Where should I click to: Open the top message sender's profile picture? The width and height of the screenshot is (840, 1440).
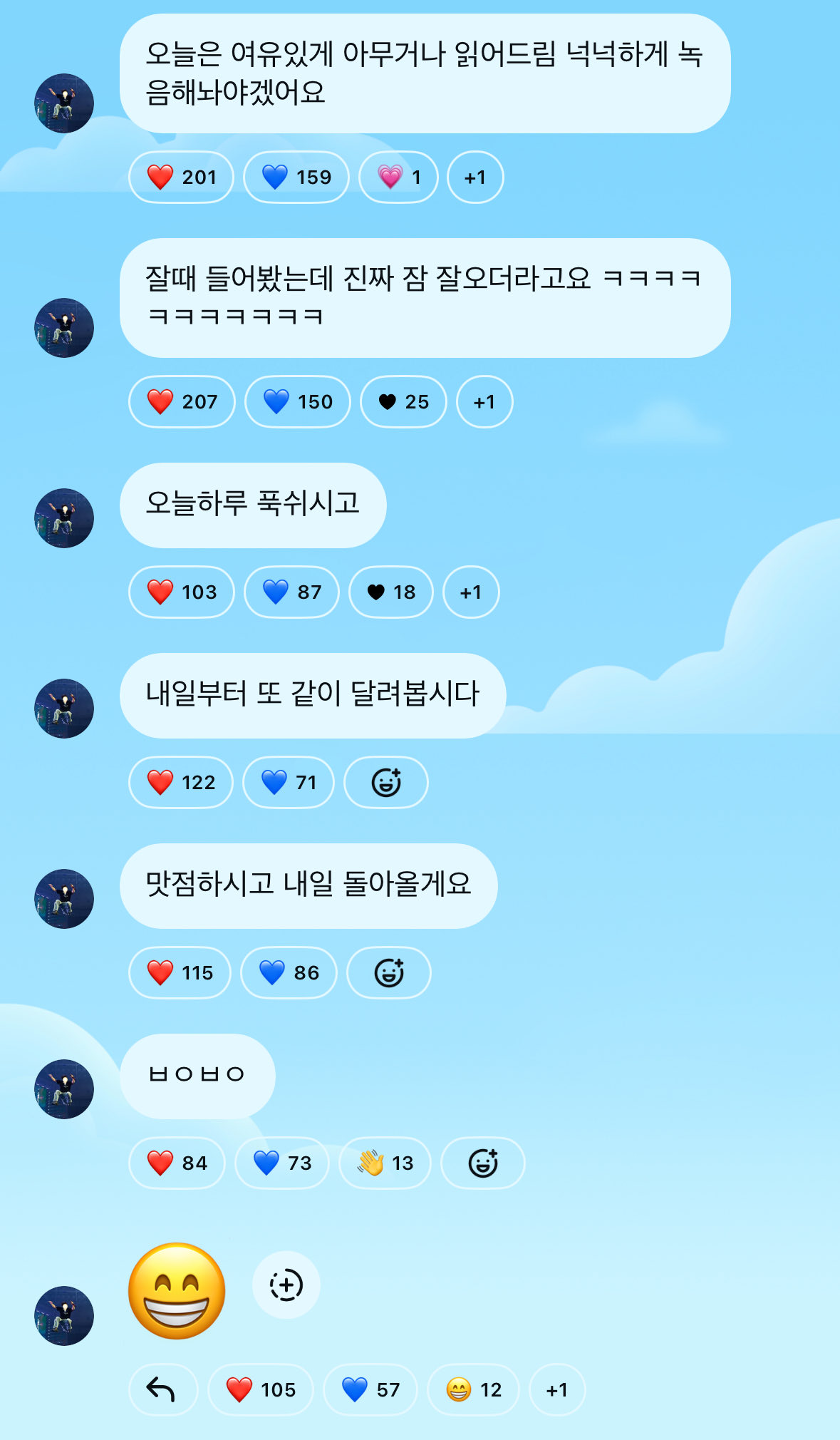65,102
